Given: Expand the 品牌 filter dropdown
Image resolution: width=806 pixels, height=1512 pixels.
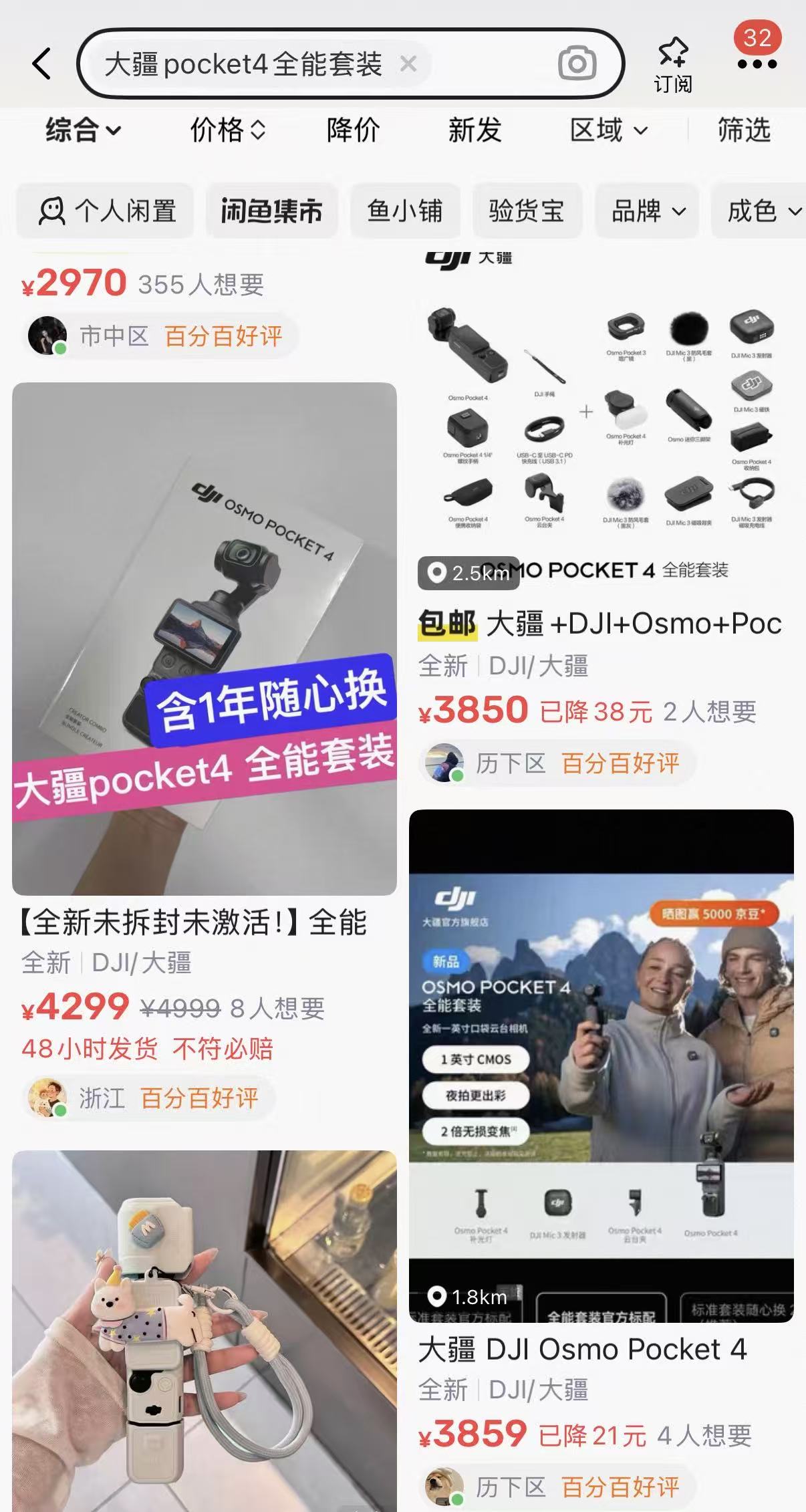Looking at the screenshot, I should click(x=647, y=211).
